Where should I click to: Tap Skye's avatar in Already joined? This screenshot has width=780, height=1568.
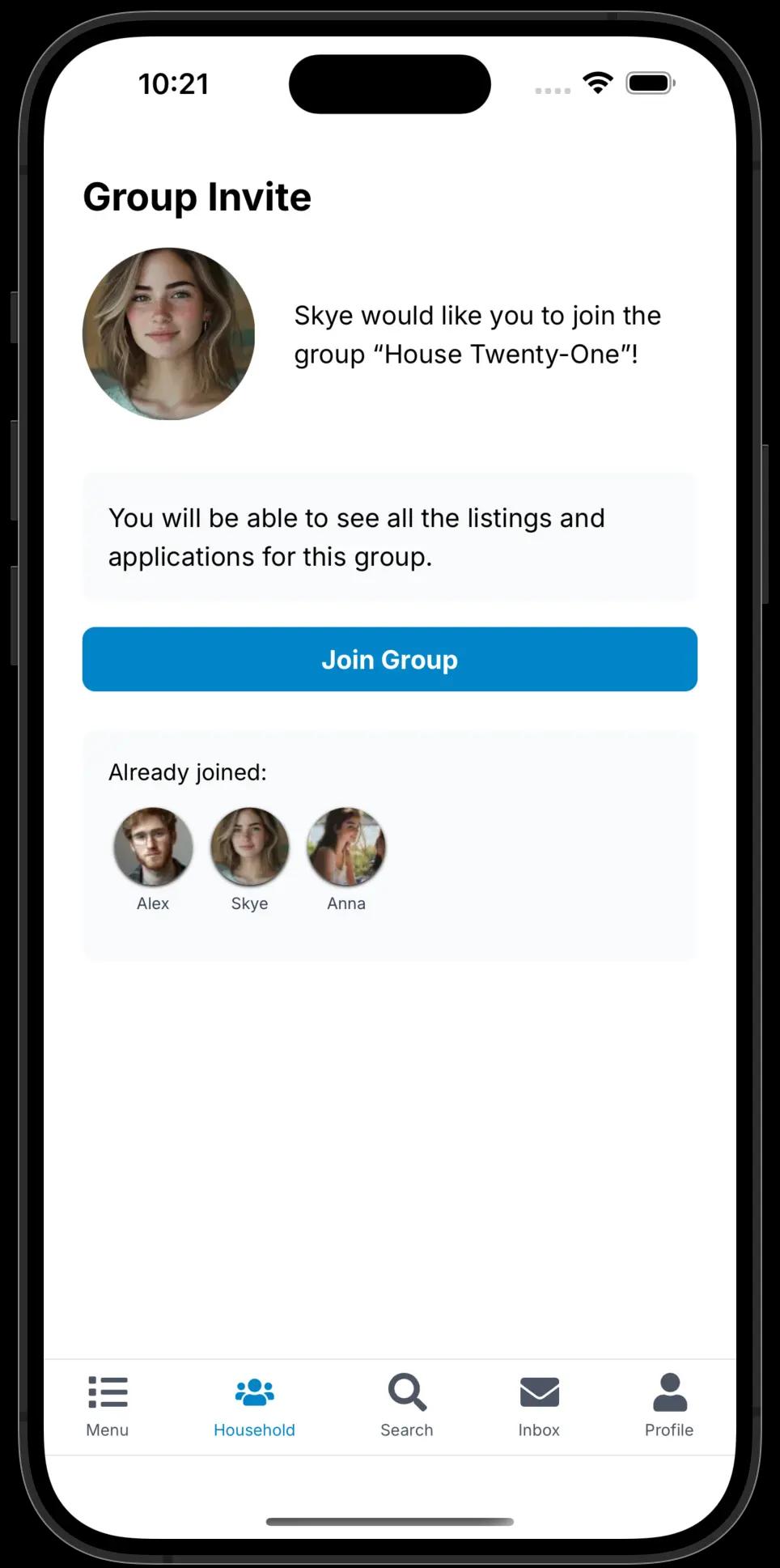point(249,847)
